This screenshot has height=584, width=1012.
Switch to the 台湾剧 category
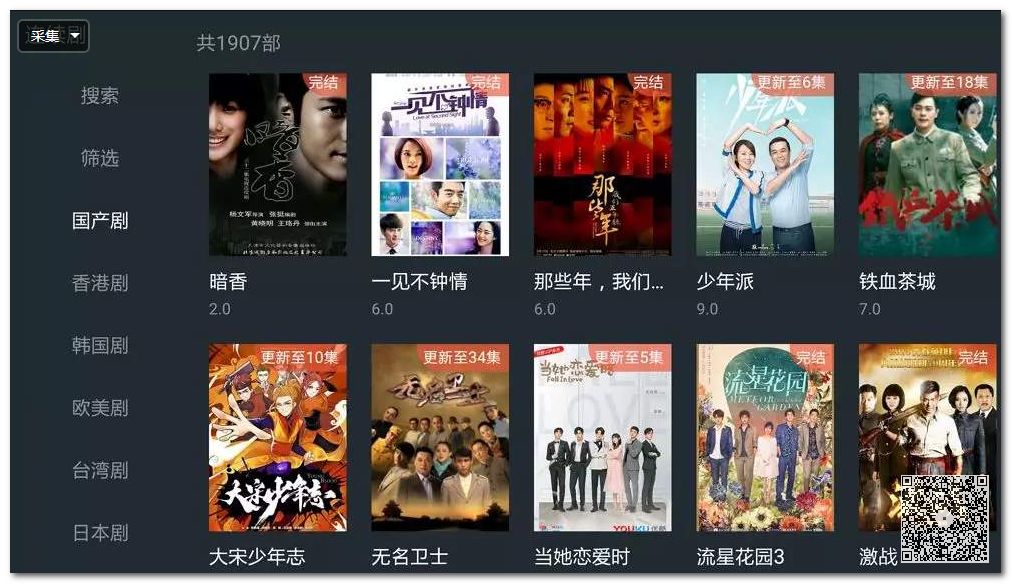tap(100, 470)
